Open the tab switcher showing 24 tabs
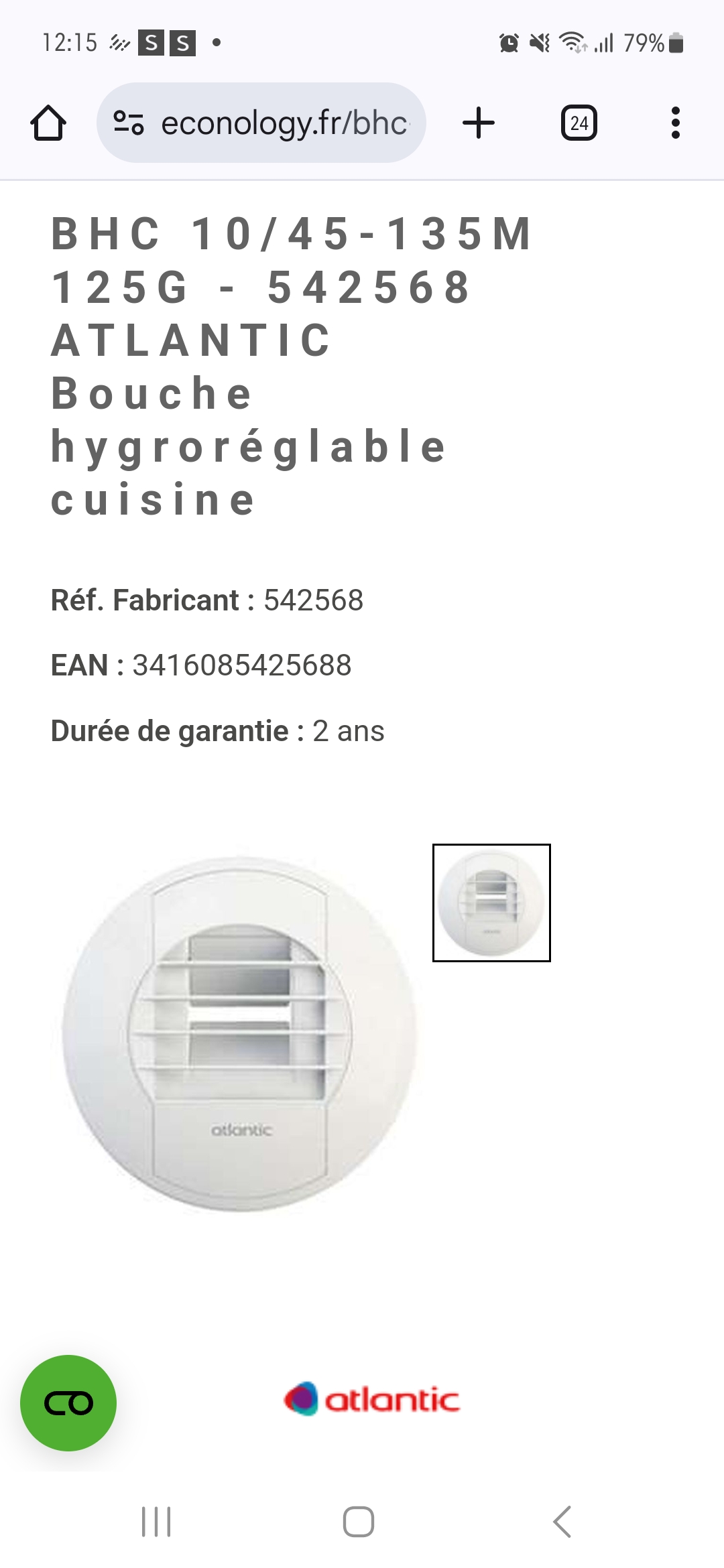The image size is (724, 1568). pos(579,123)
